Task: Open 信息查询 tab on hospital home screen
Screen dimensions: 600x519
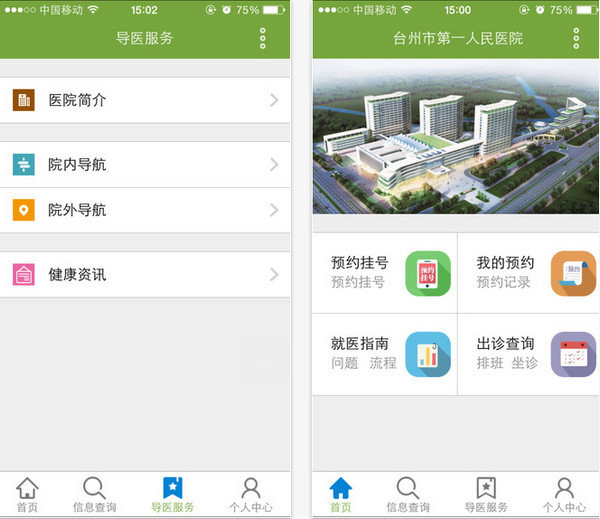Action: [x=408, y=495]
